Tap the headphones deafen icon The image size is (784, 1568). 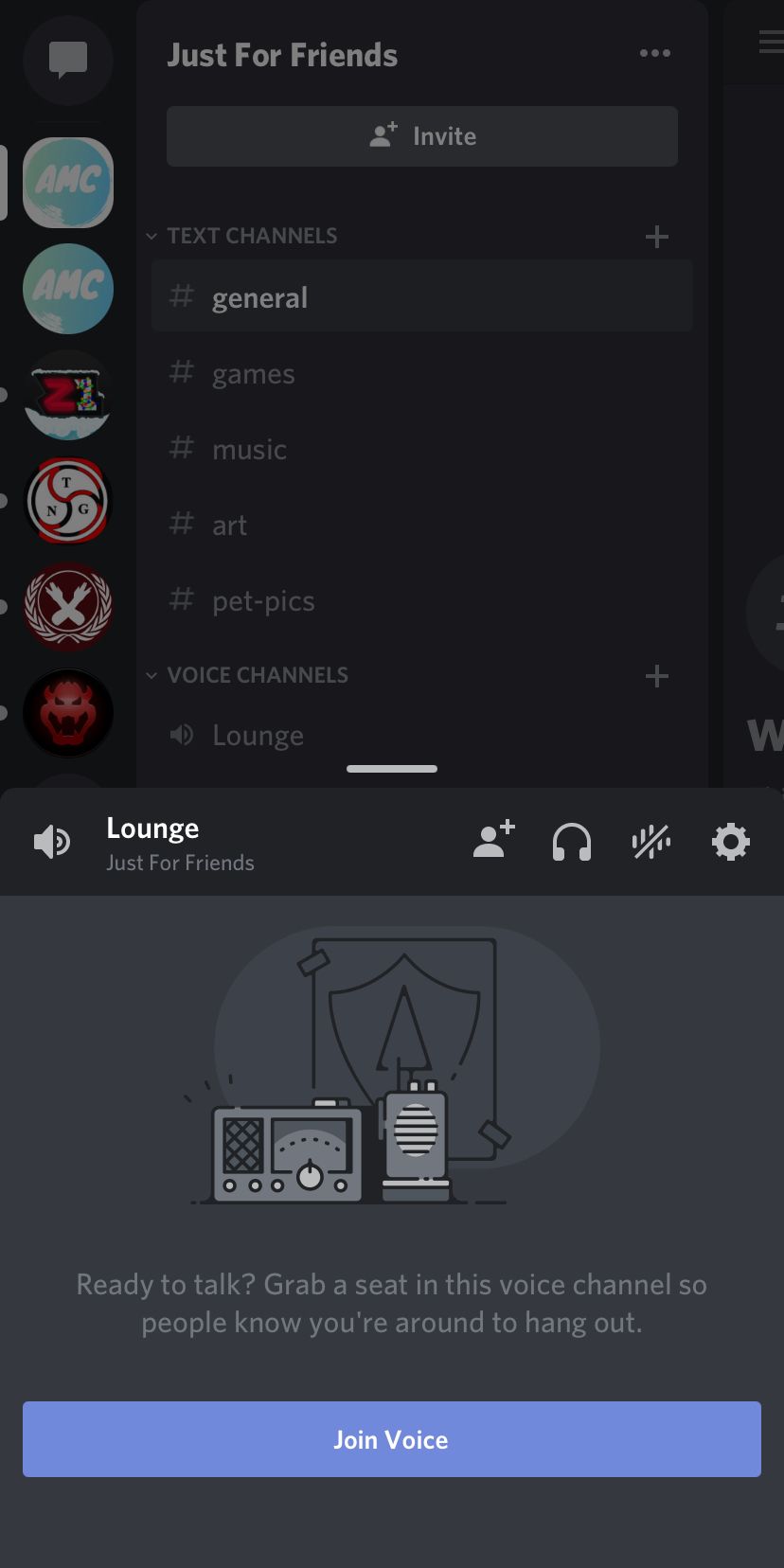coord(572,842)
